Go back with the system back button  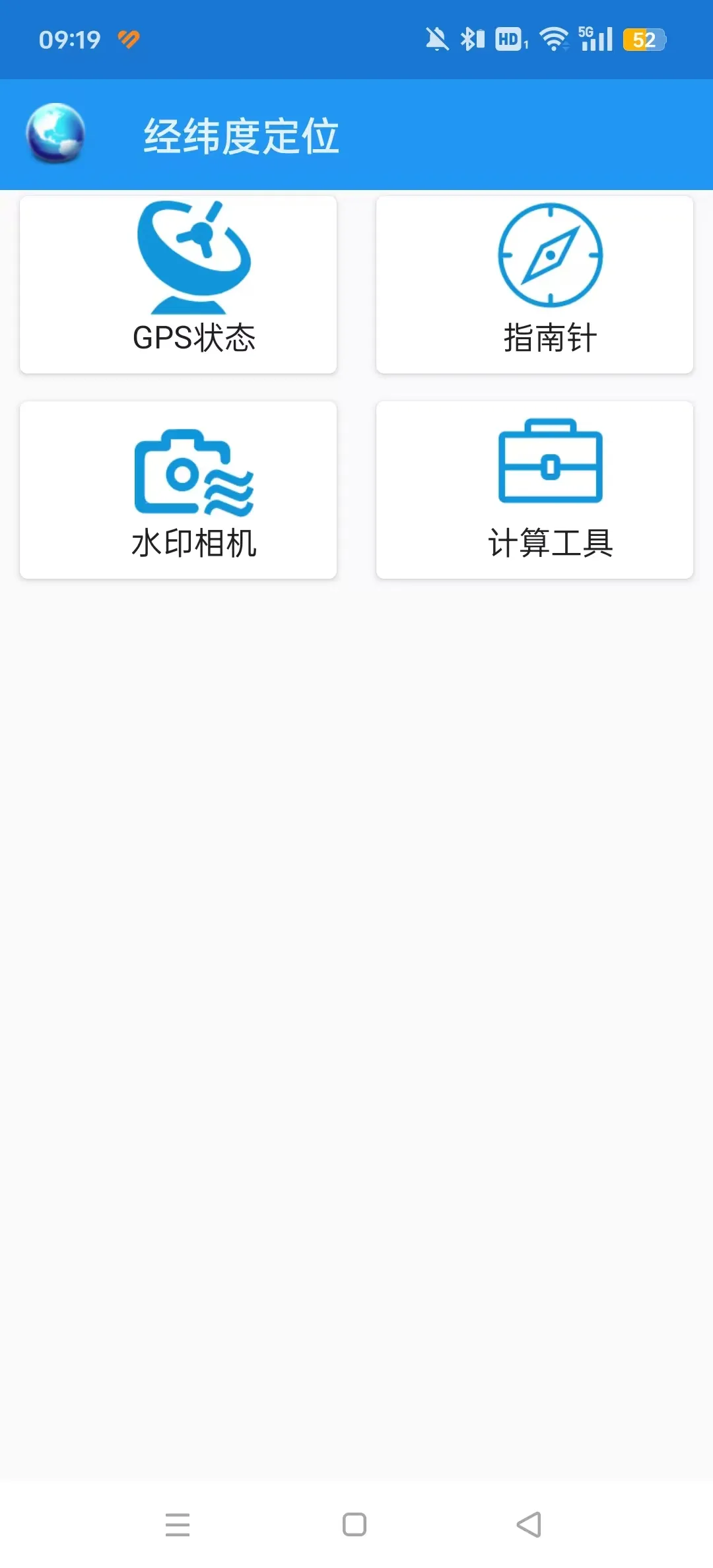(529, 1524)
